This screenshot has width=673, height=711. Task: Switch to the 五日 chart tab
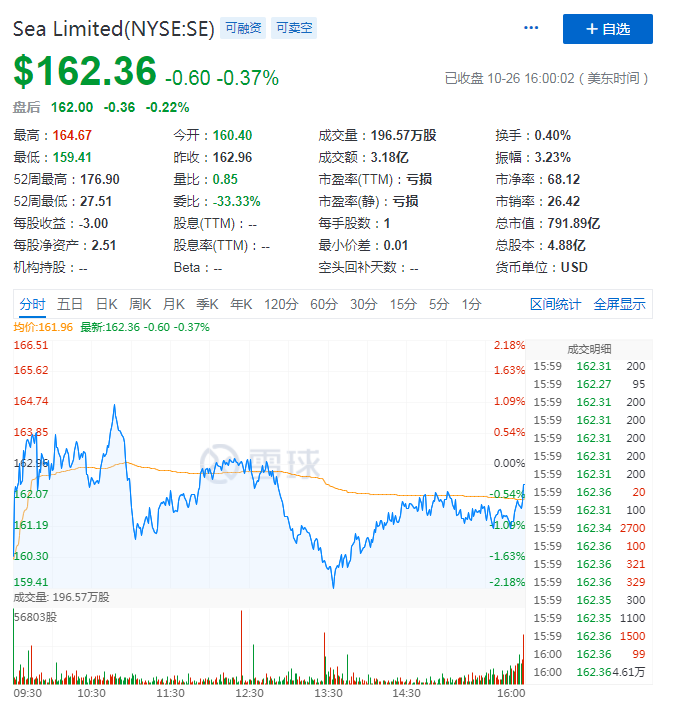click(x=70, y=304)
